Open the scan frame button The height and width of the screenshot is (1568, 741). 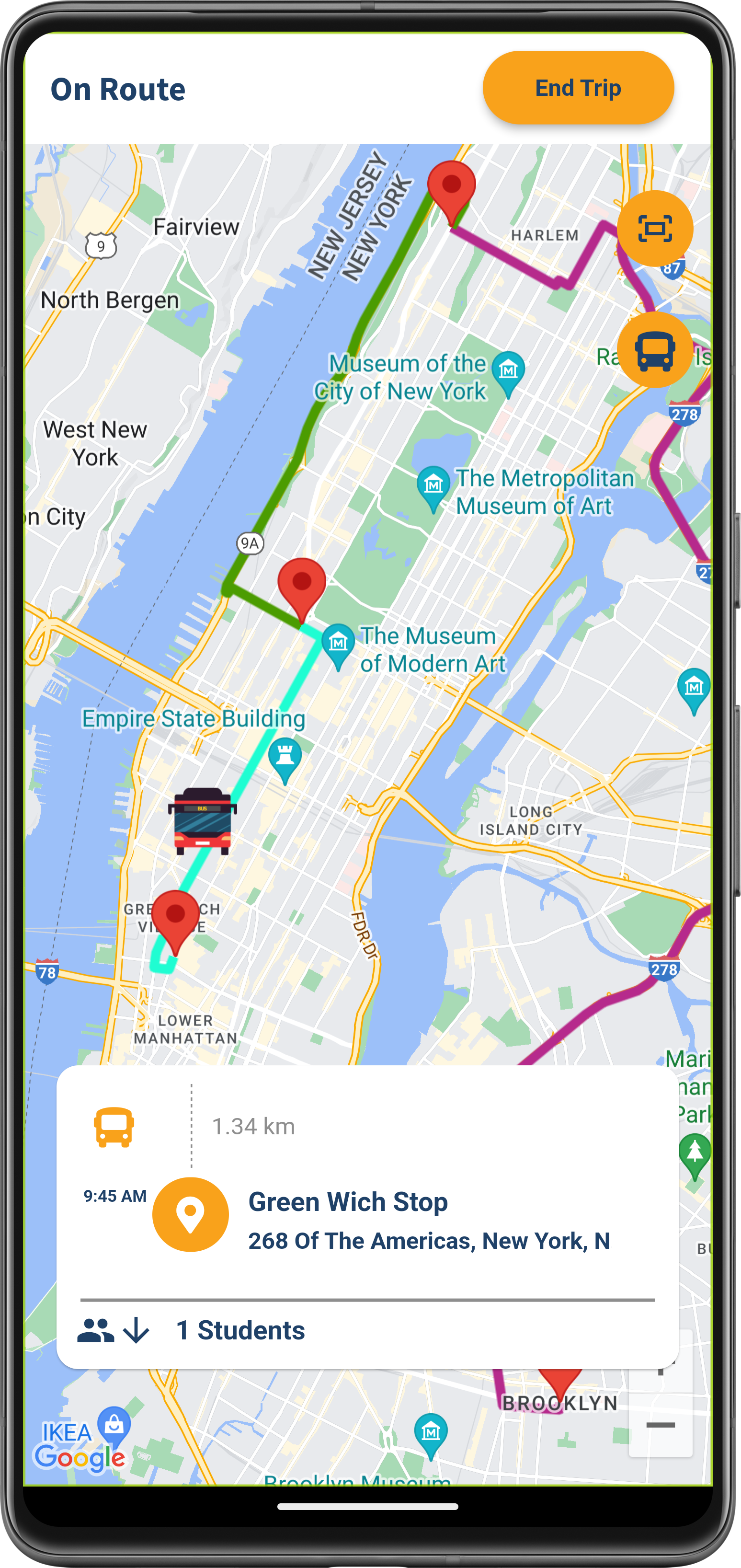(655, 229)
